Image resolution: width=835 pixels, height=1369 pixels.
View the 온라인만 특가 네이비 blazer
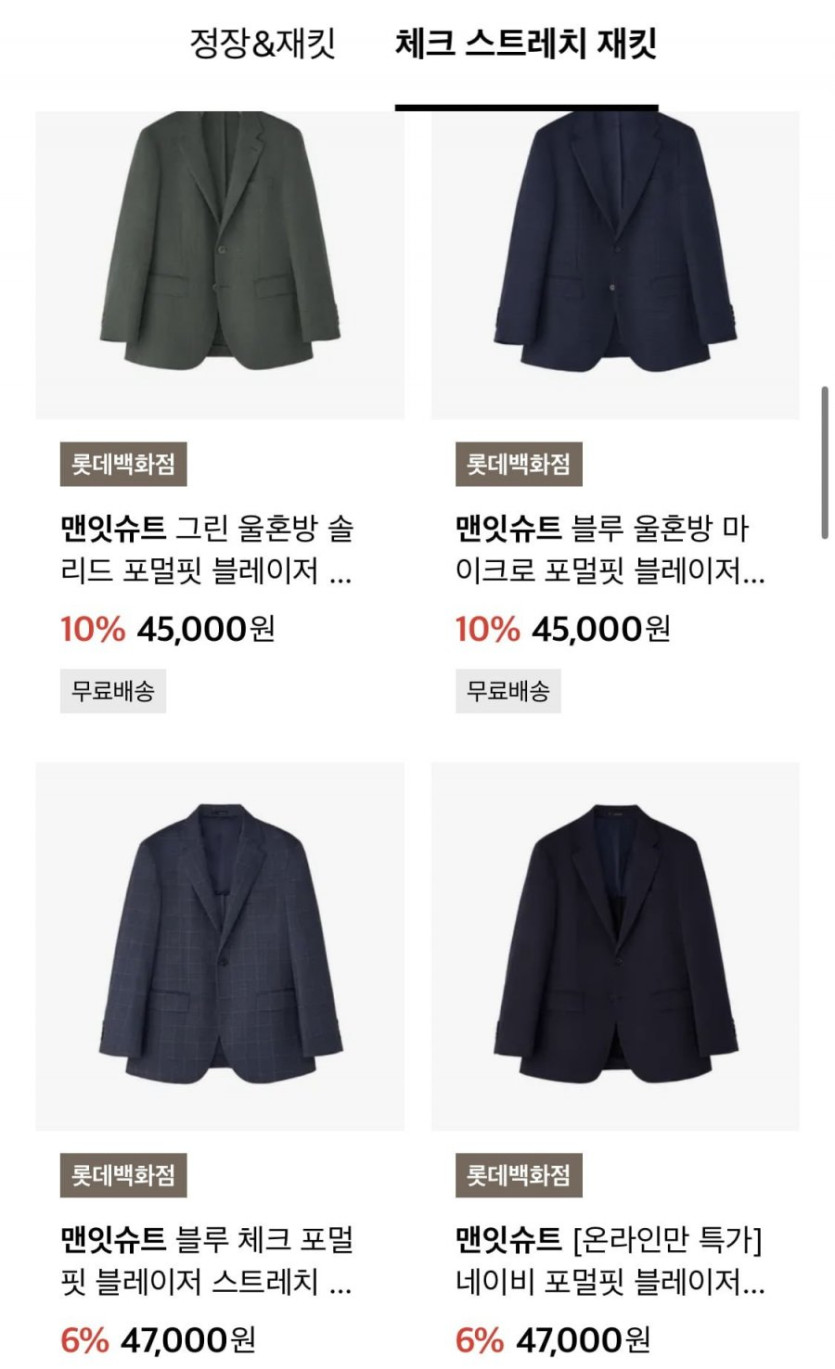(x=615, y=945)
